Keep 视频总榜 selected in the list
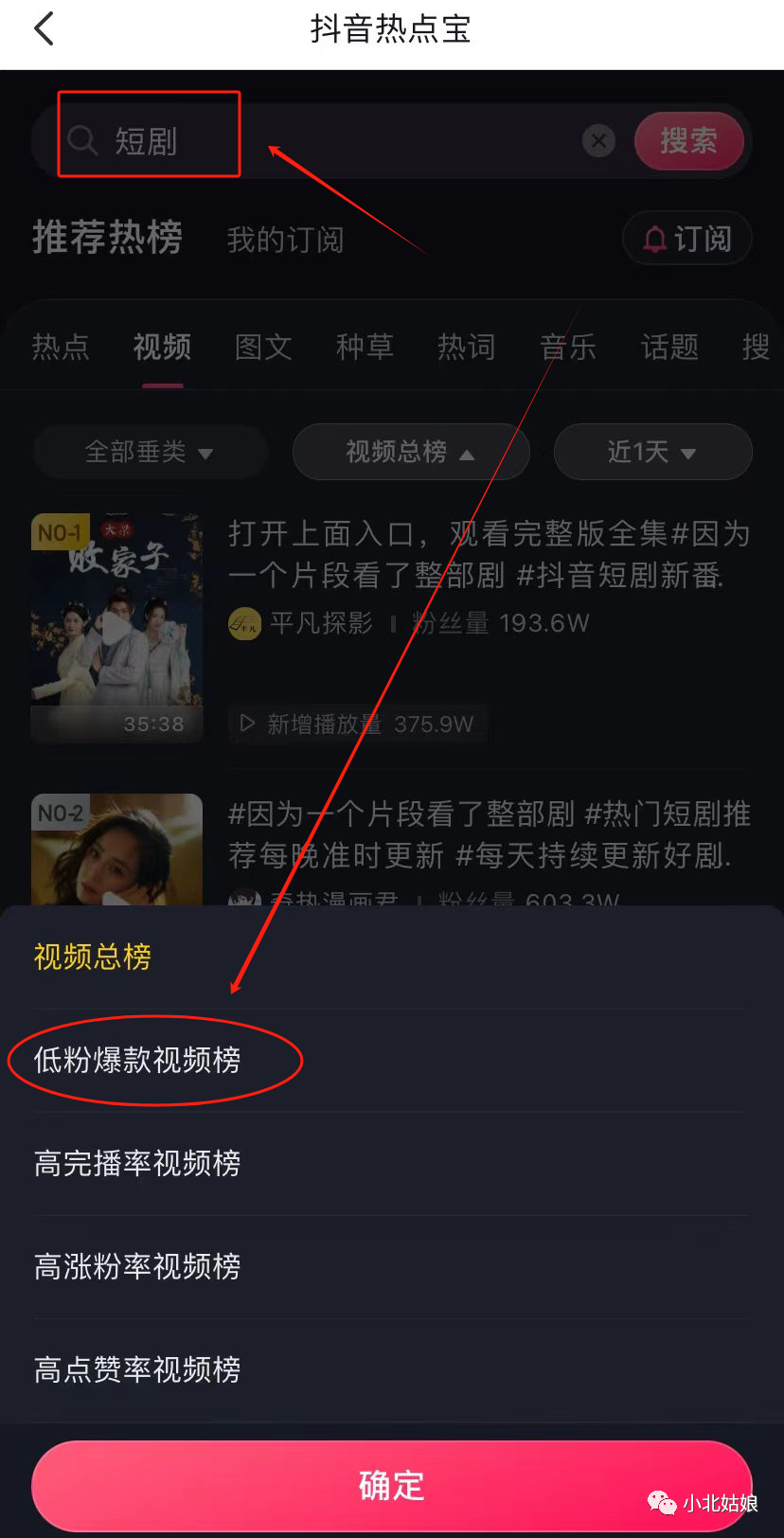 click(x=91, y=957)
